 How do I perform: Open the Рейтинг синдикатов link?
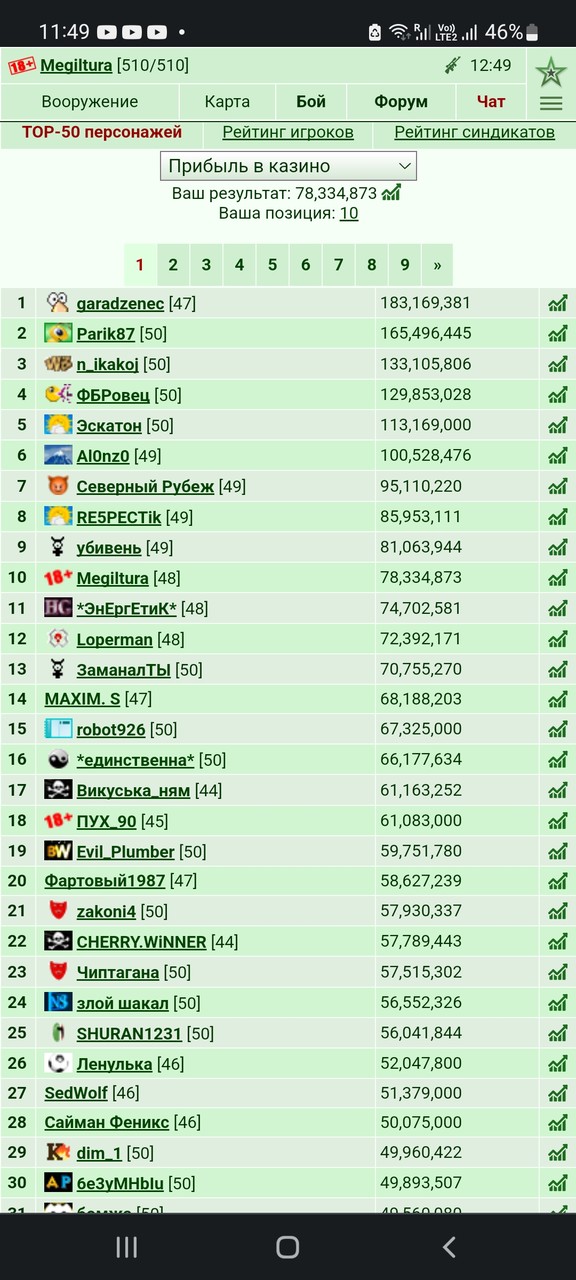click(474, 133)
